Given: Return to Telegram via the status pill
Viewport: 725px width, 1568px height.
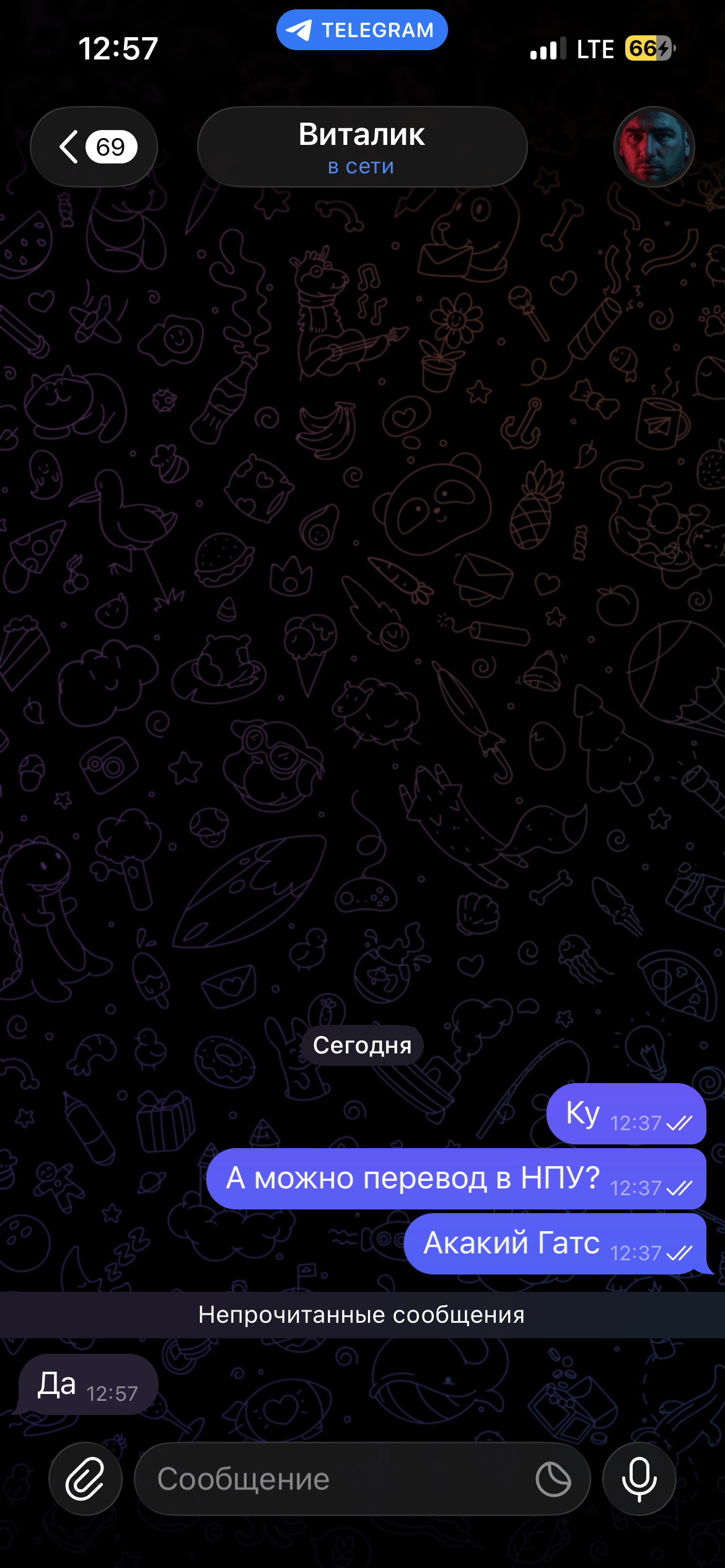Looking at the screenshot, I should pyautogui.click(x=362, y=30).
